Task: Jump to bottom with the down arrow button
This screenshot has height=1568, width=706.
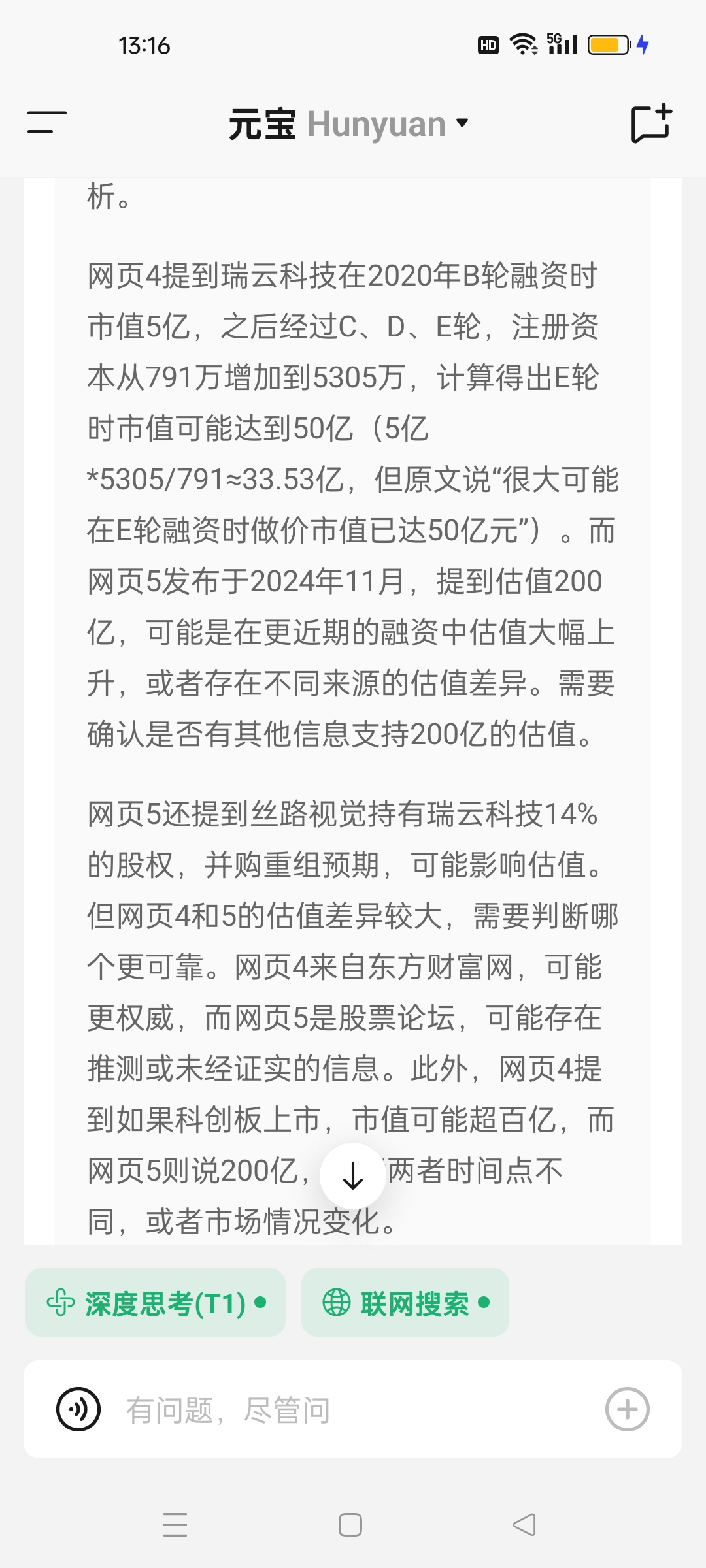Action: [353, 1176]
